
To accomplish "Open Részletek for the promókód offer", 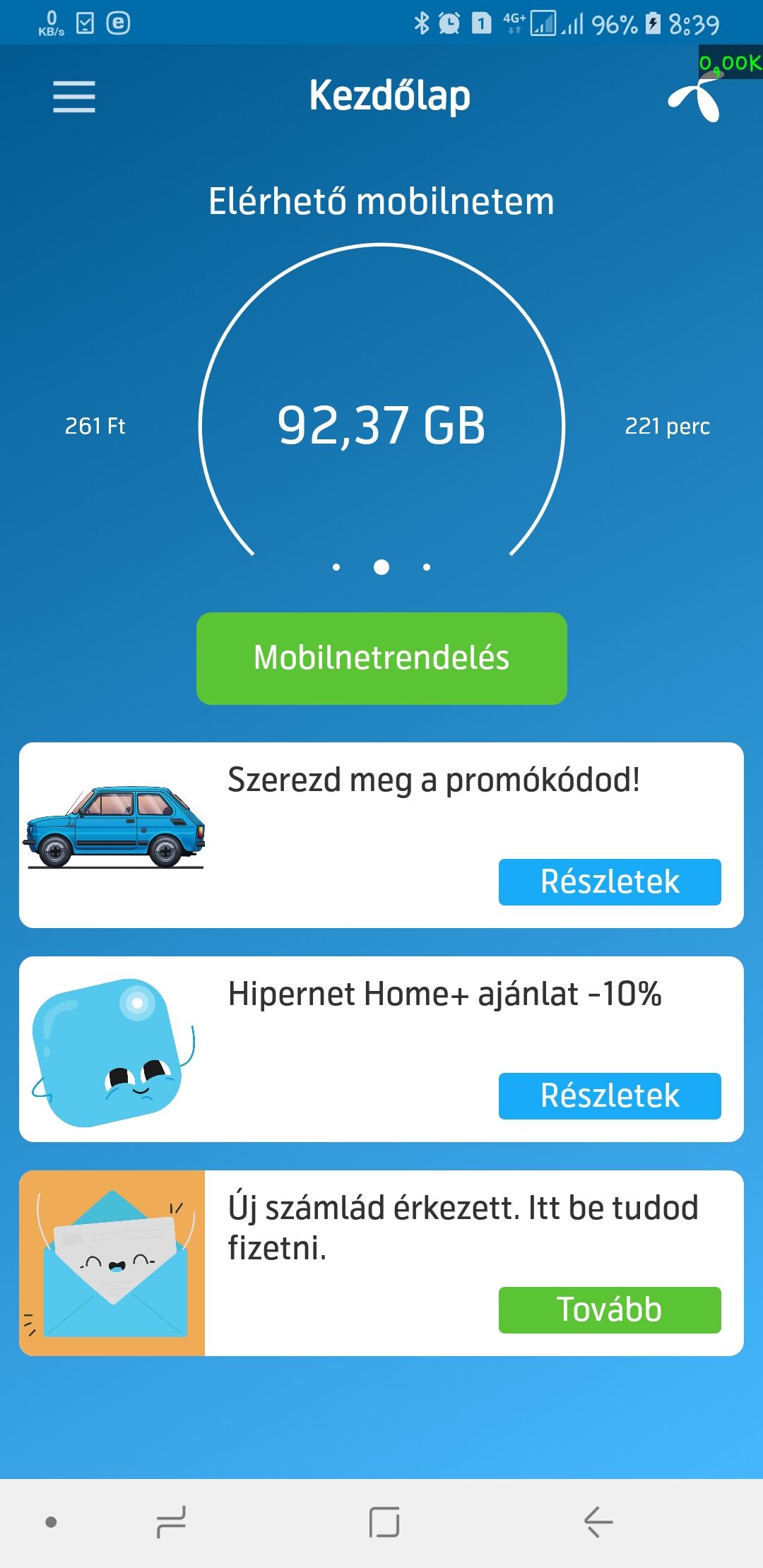I will coord(610,881).
